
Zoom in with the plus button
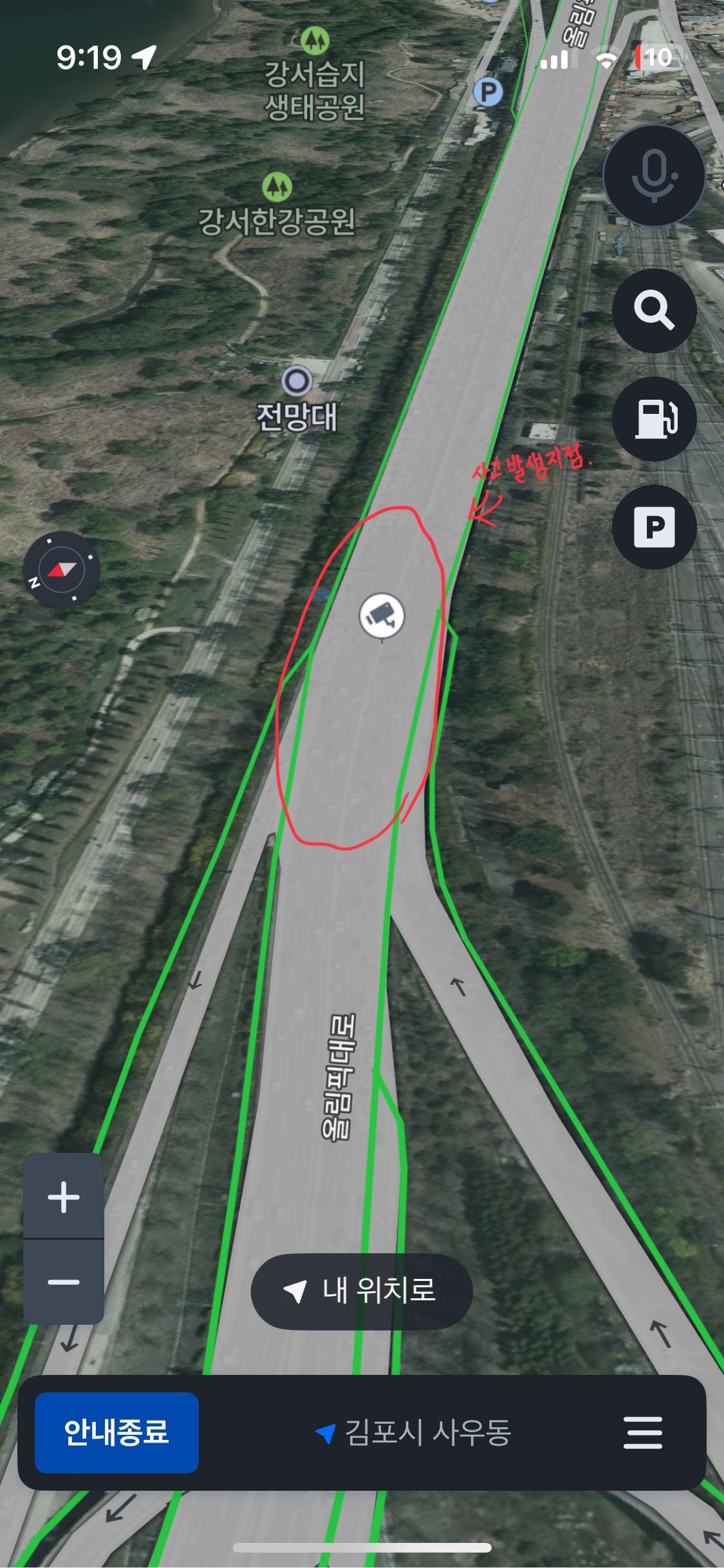pyautogui.click(x=64, y=1198)
